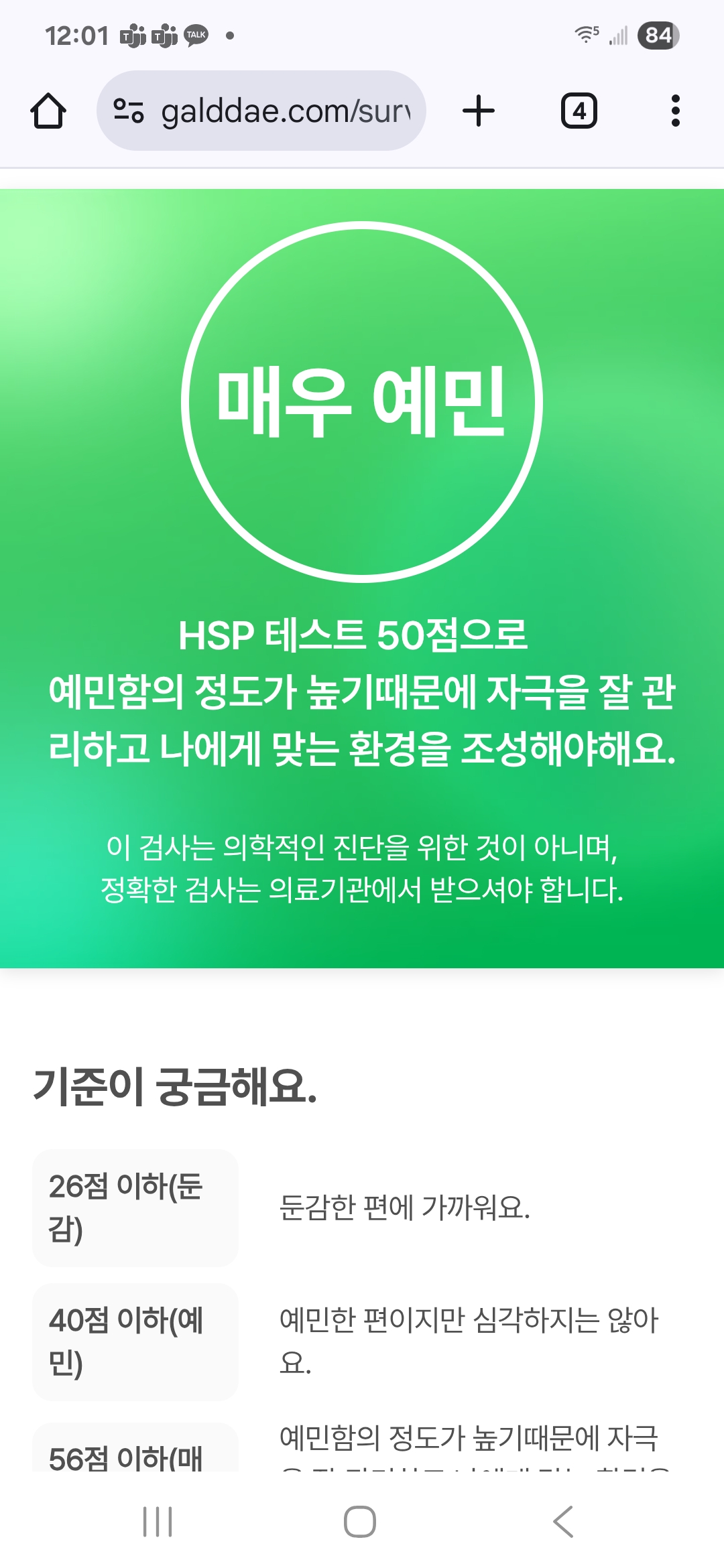This screenshot has height=1568, width=724.
Task: Tap the status bar notification dot
Action: coord(229,37)
